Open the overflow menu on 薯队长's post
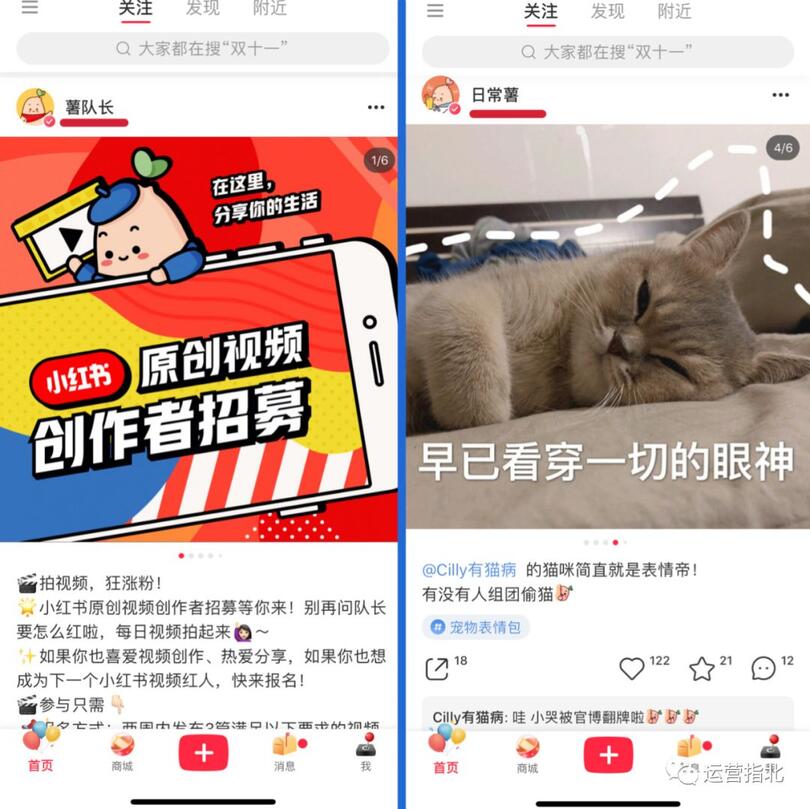The height and width of the screenshot is (809, 810). (x=375, y=107)
